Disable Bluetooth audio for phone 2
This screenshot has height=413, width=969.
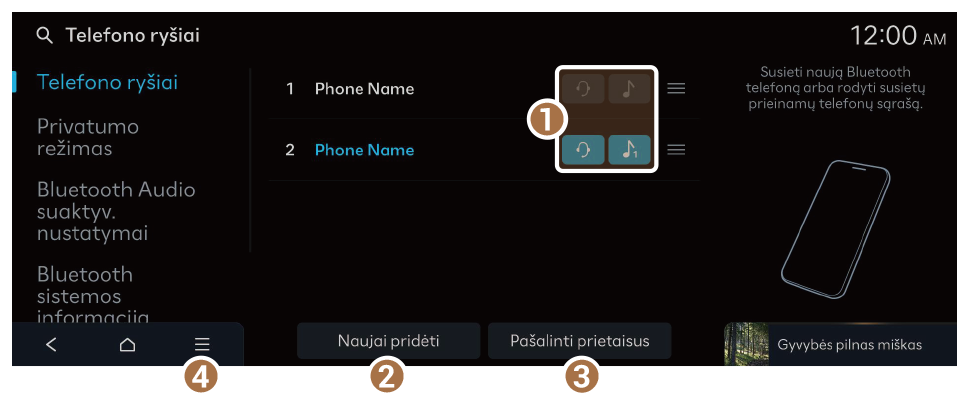pos(629,150)
